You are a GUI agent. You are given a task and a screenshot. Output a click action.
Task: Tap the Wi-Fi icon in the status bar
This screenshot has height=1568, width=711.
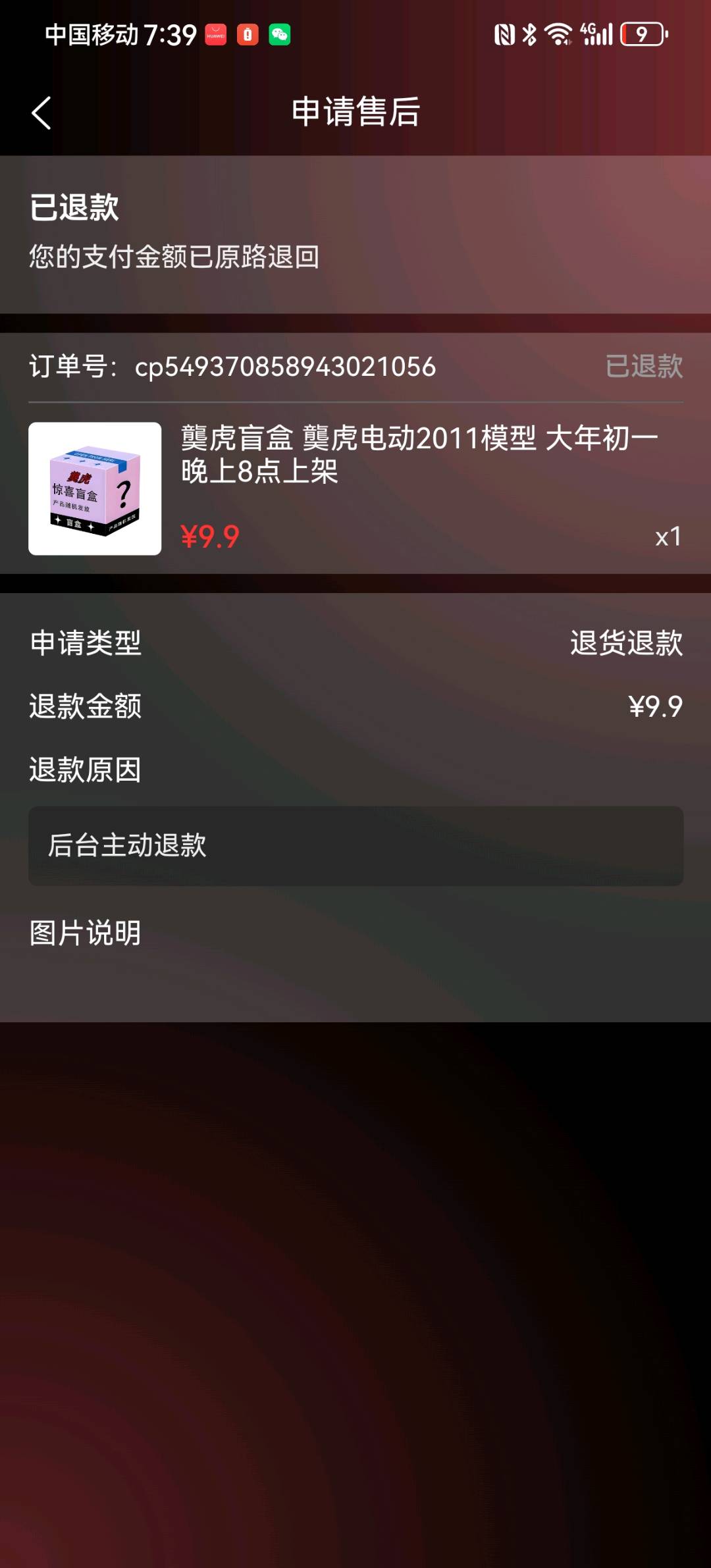[558, 34]
